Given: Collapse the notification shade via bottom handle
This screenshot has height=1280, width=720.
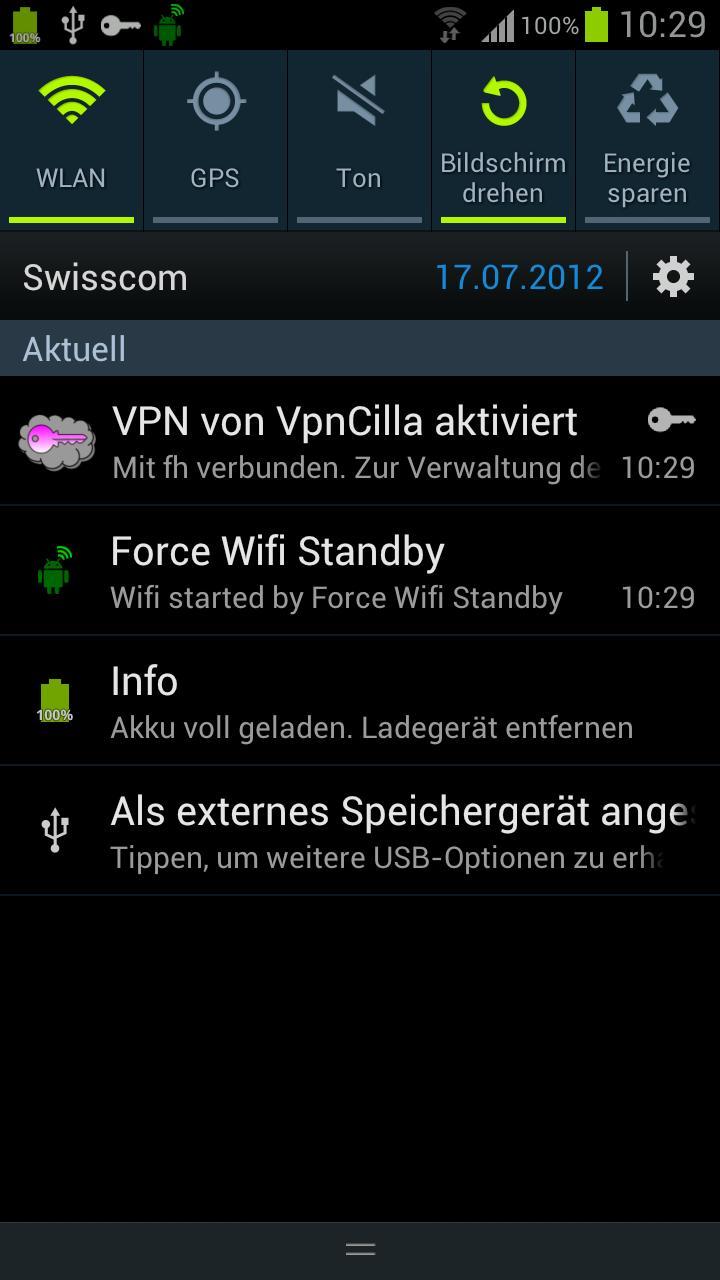Looking at the screenshot, I should [360, 1248].
